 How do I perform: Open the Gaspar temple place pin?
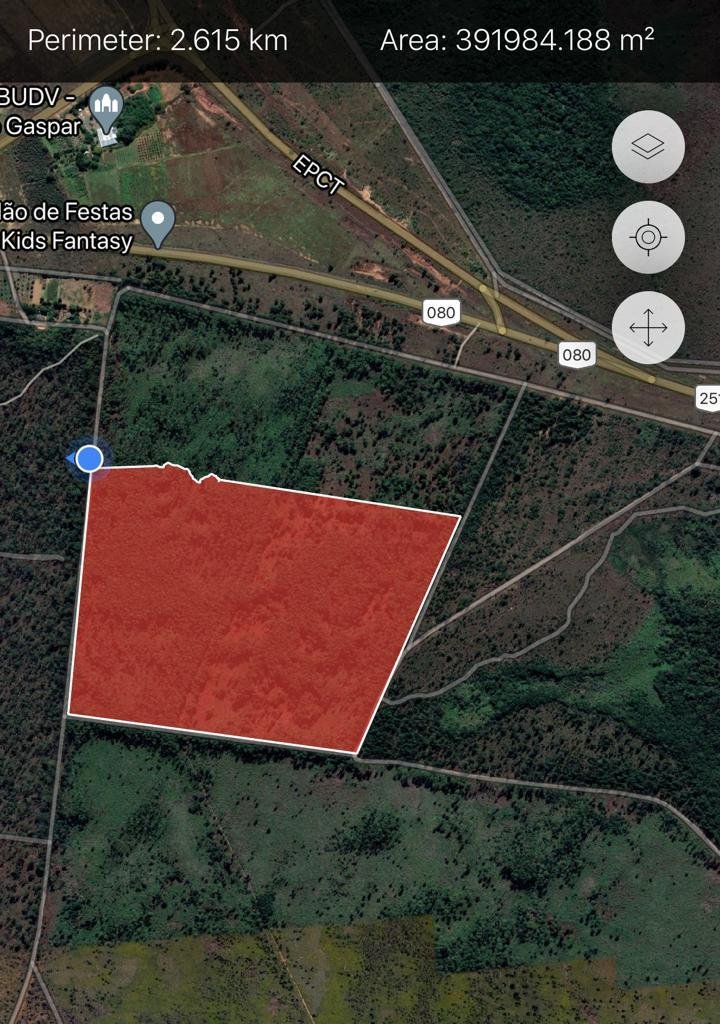(x=107, y=107)
